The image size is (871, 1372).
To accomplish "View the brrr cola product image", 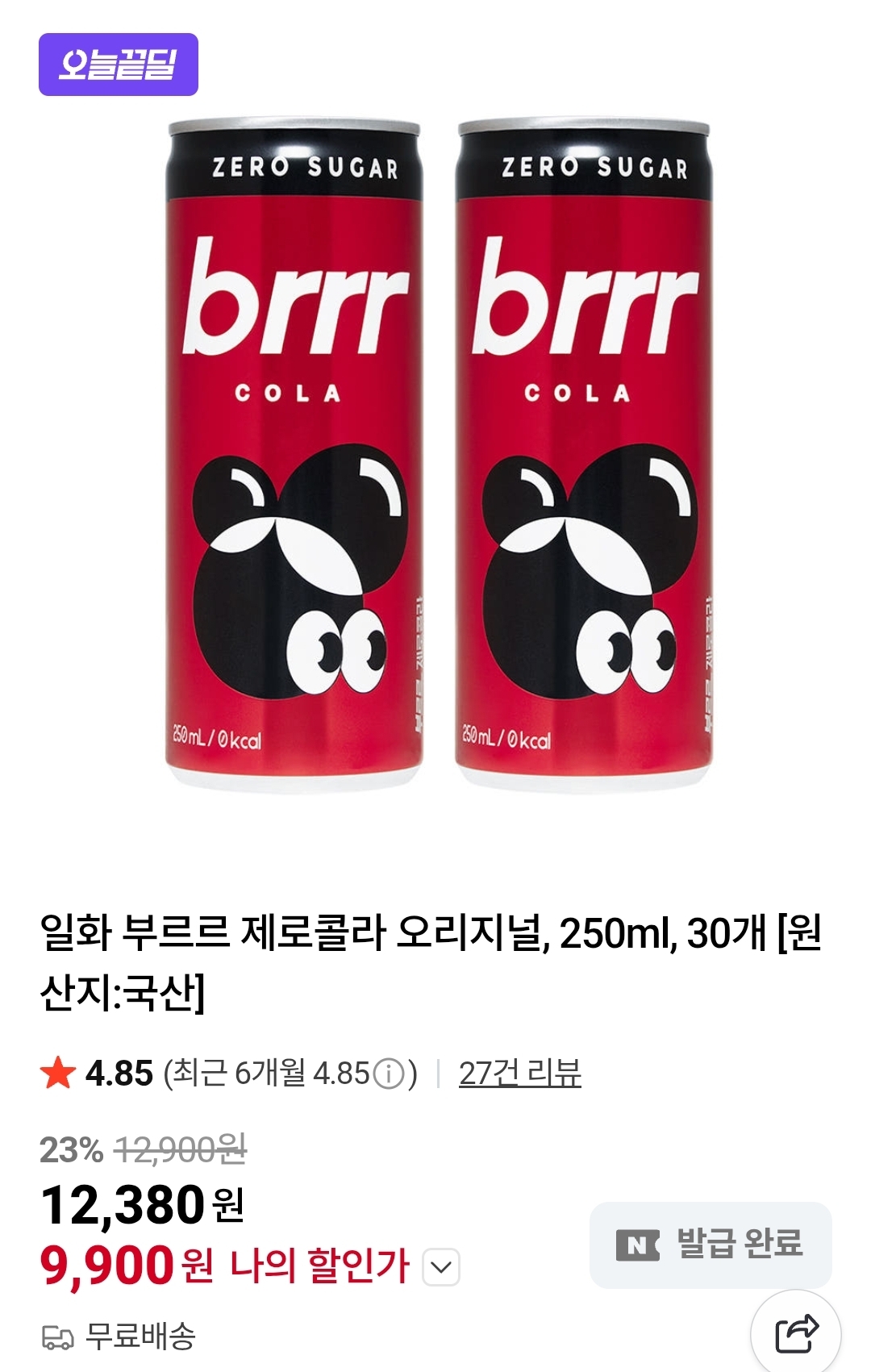I will [438, 456].
